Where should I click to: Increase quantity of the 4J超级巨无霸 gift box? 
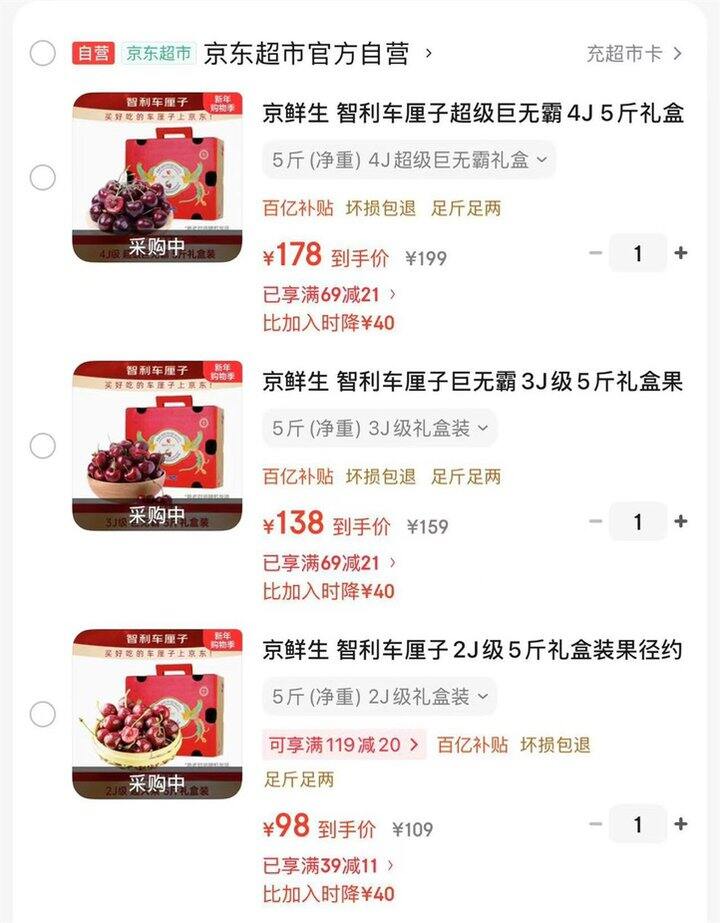pyautogui.click(x=682, y=253)
